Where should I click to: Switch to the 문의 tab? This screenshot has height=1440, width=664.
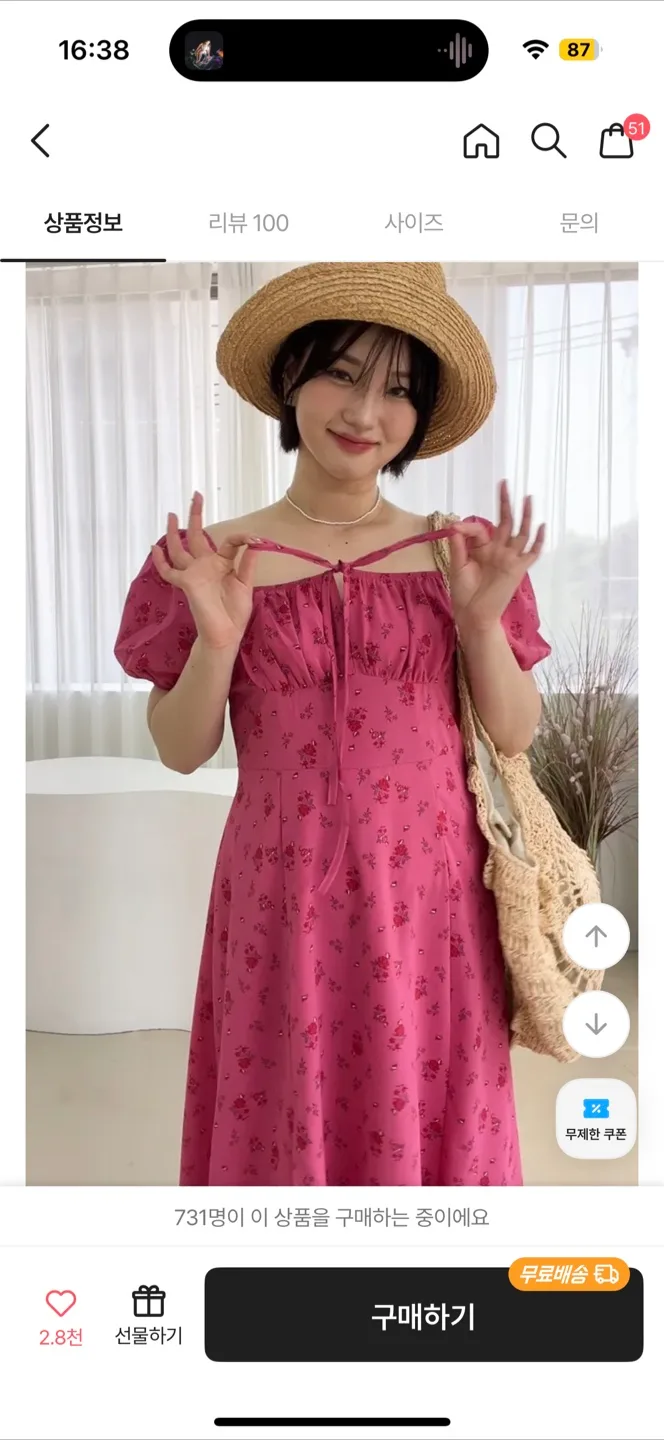point(579,223)
